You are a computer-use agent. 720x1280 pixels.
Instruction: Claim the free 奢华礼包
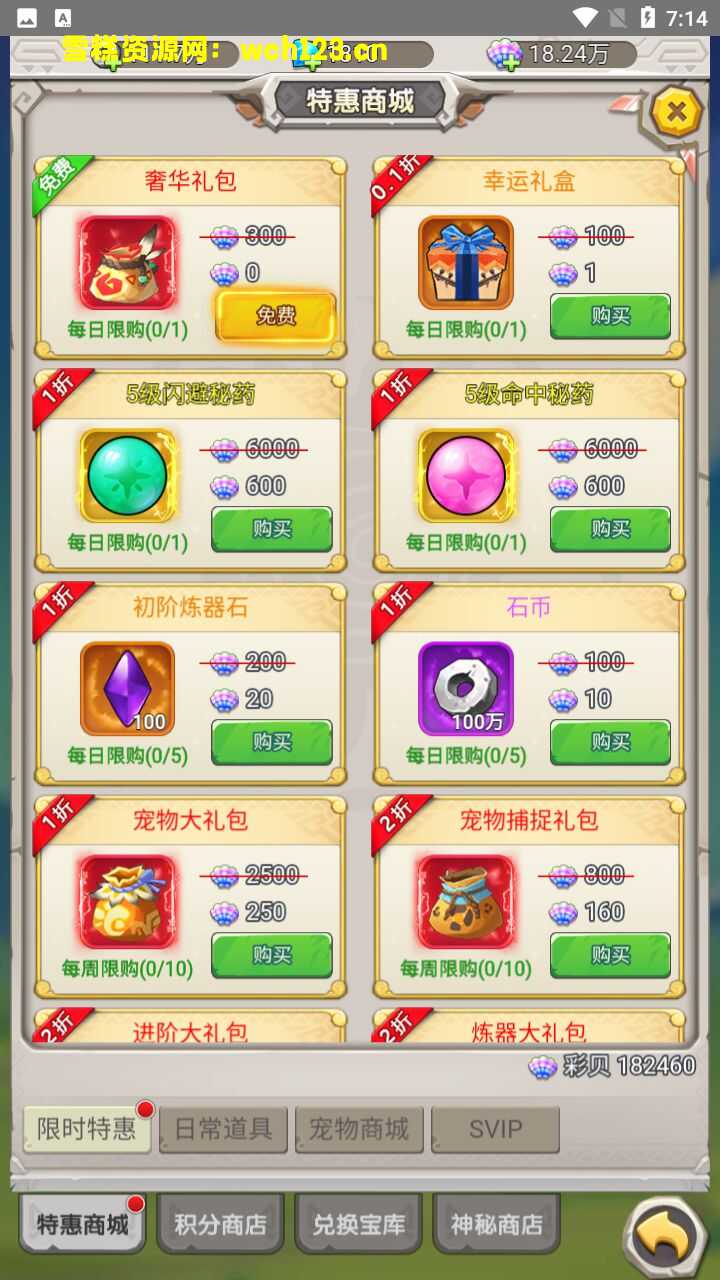coord(275,316)
